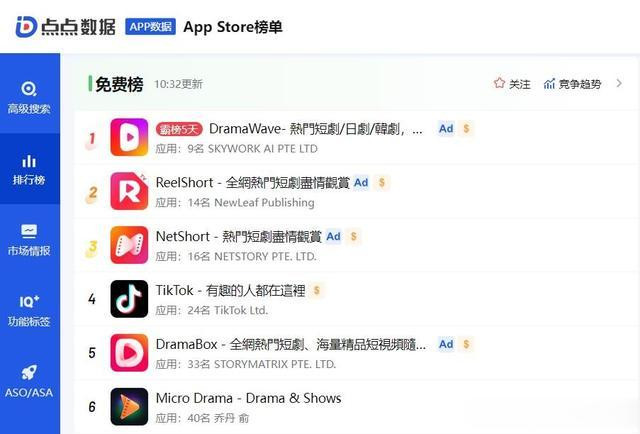Expand the 免费榜 list with the chevron
640x434 pixels.
[x=619, y=84]
